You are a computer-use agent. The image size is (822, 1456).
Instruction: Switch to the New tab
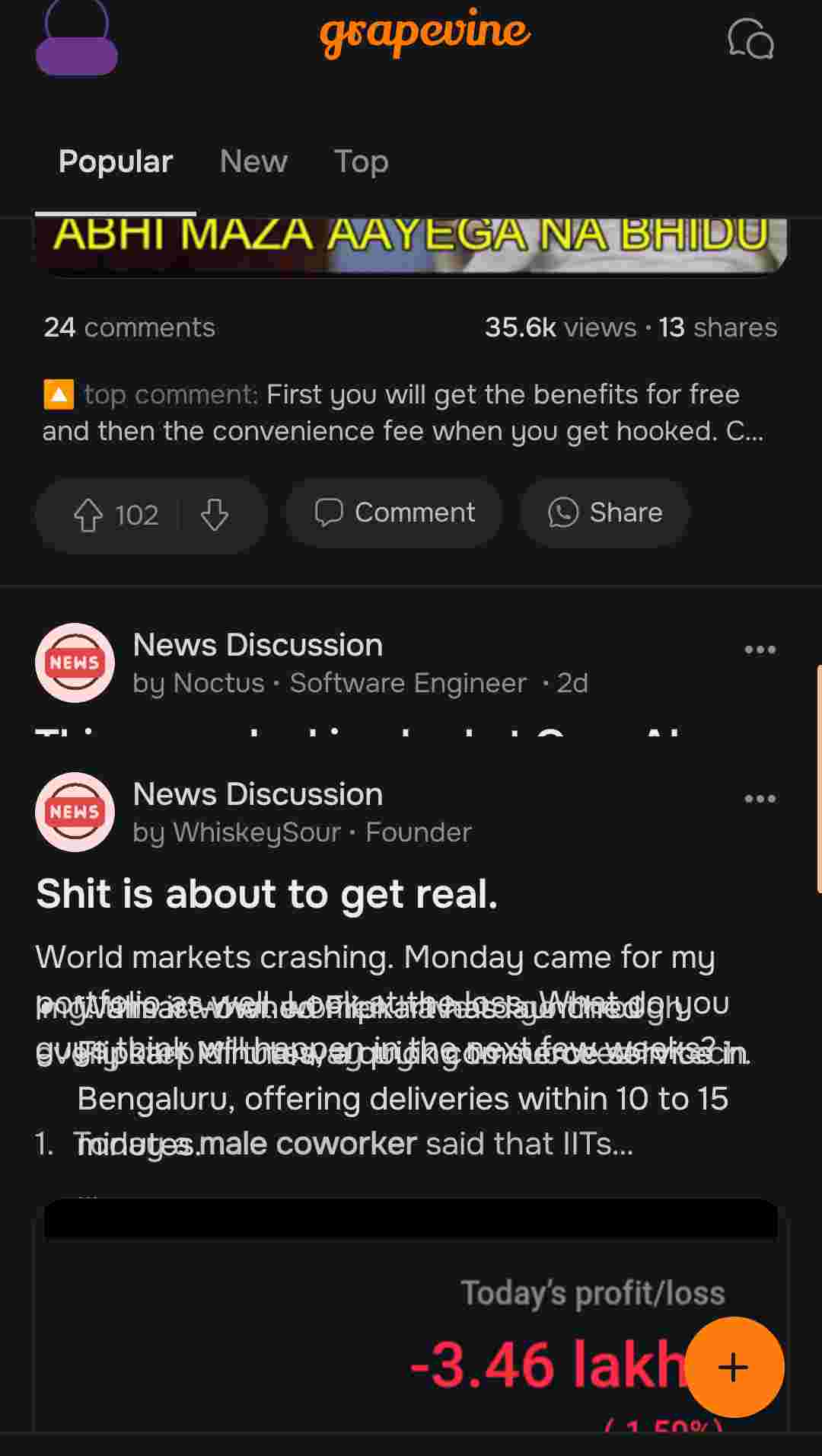(x=253, y=161)
